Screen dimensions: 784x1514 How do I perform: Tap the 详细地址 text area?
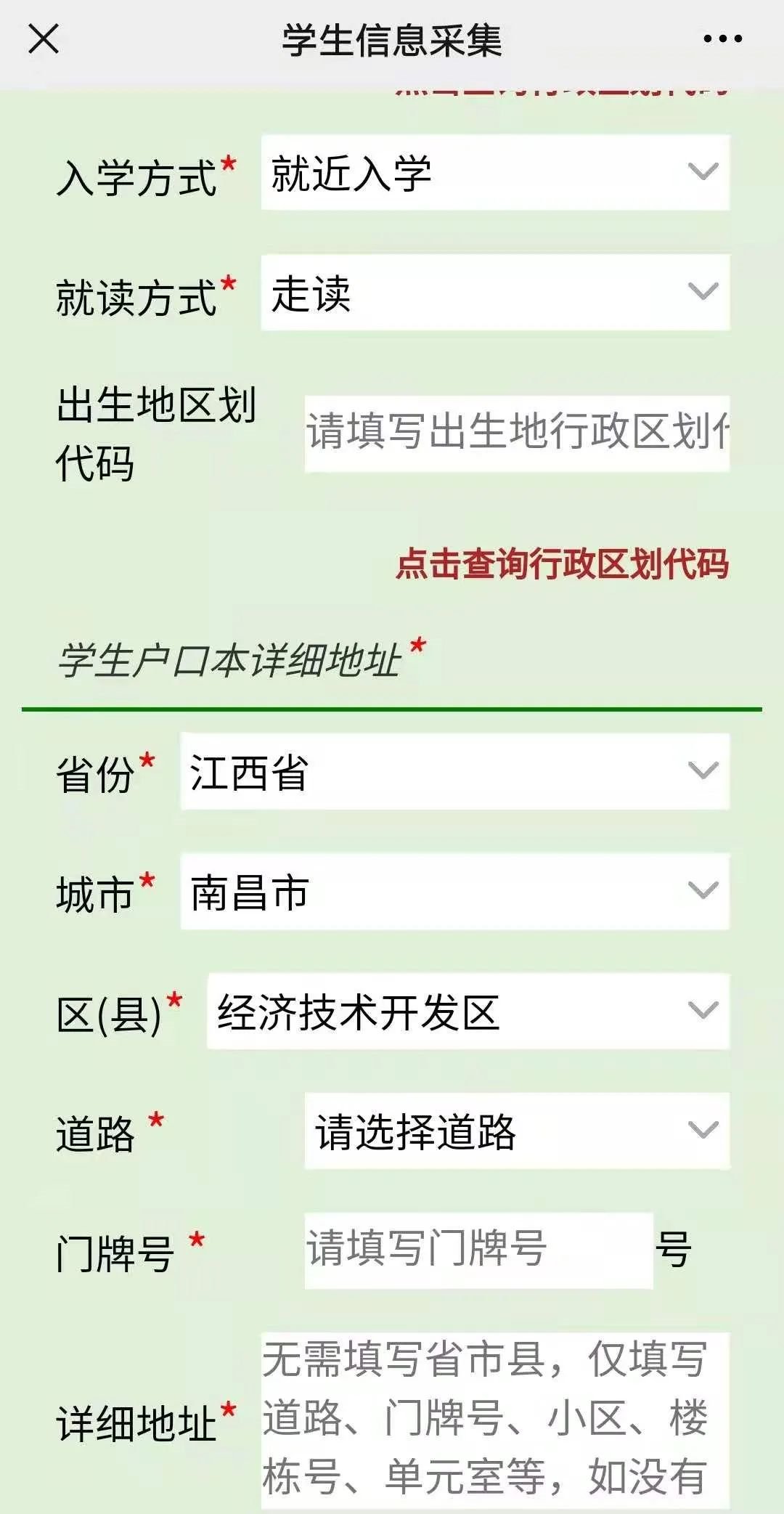(x=495, y=1420)
